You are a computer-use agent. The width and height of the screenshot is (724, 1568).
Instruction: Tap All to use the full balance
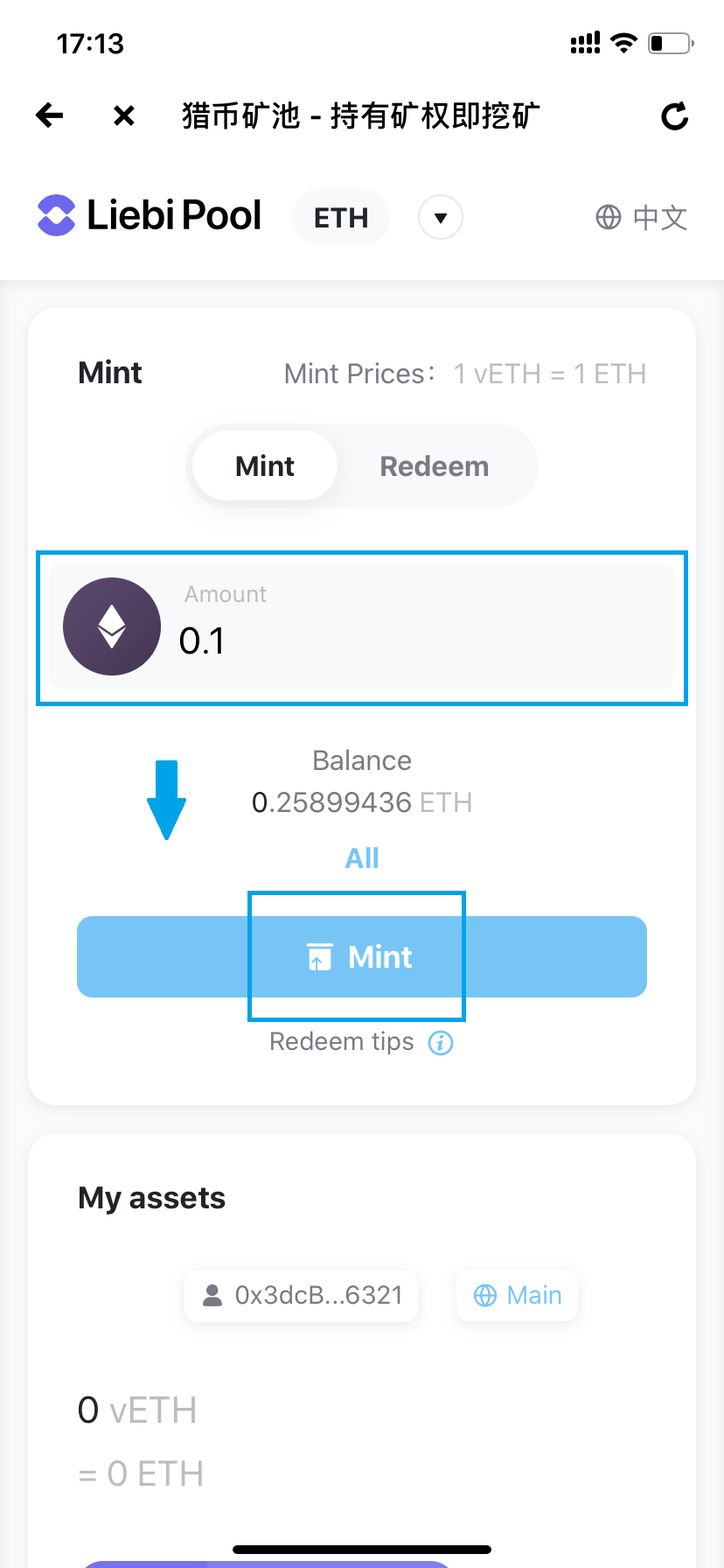(x=362, y=857)
